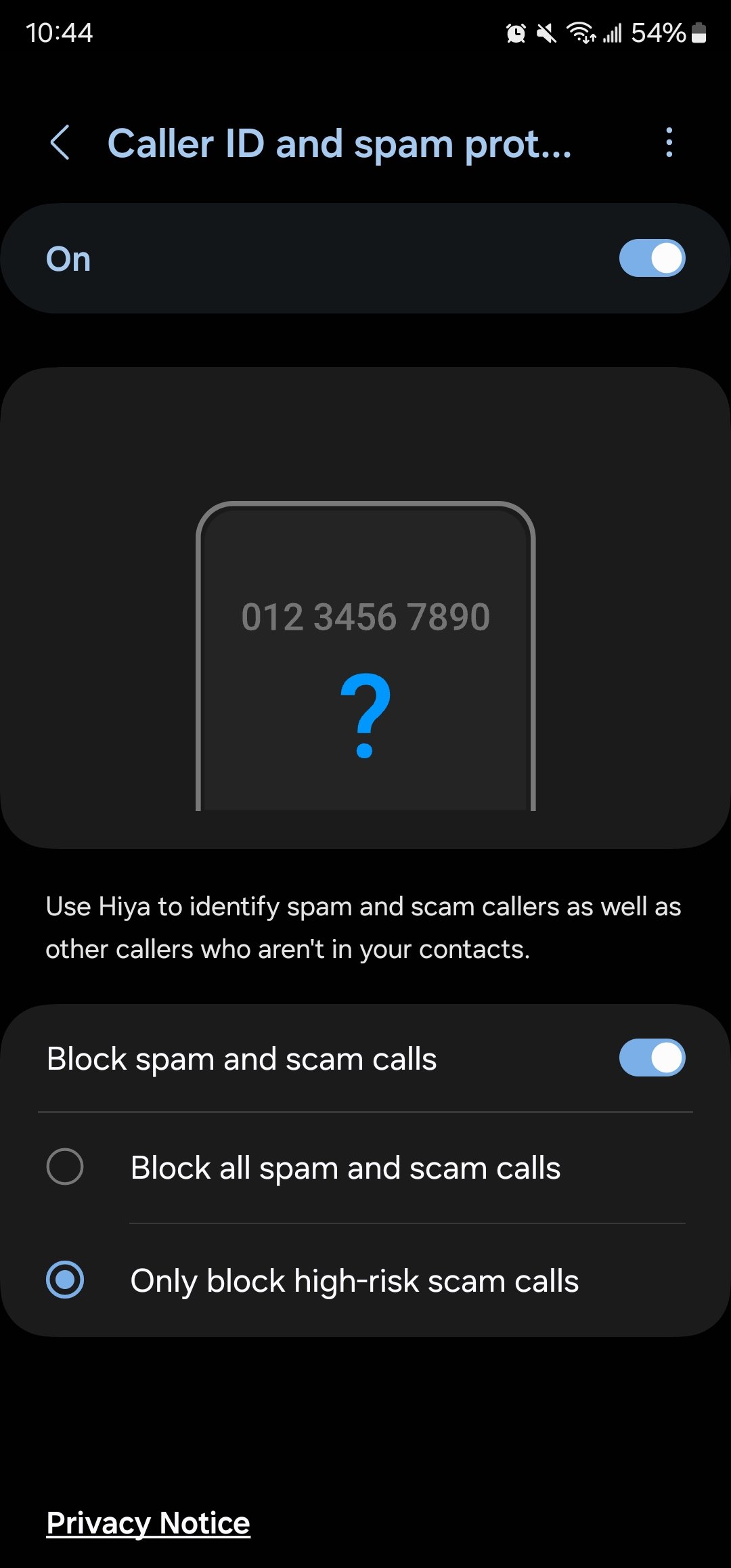731x1568 pixels.
Task: Go back from Caller ID settings
Action: [60, 143]
